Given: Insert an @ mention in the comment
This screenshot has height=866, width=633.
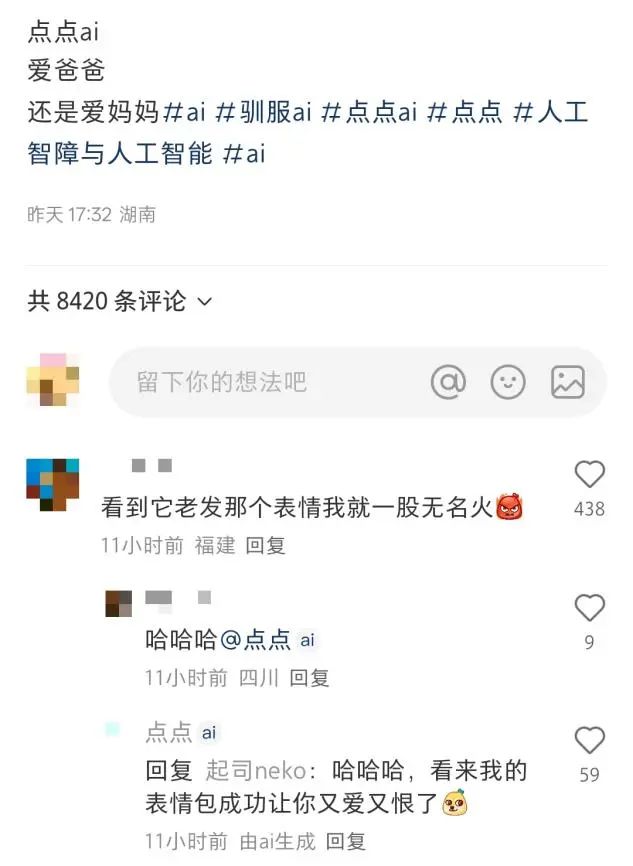Looking at the screenshot, I should [449, 382].
